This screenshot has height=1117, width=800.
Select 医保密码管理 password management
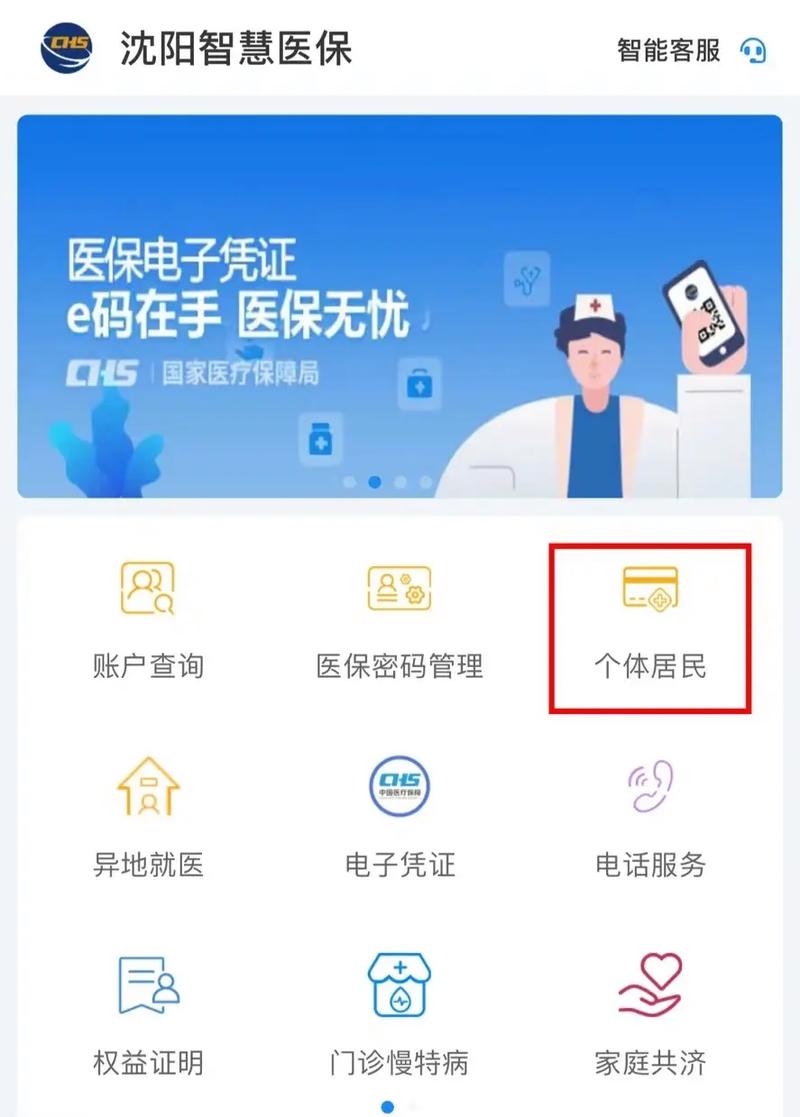point(399,620)
